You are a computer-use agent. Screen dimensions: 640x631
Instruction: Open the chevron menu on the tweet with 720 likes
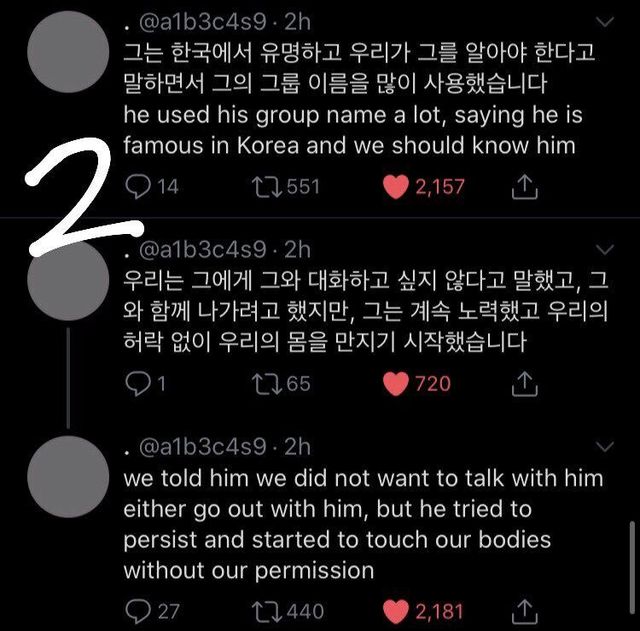pos(604,248)
